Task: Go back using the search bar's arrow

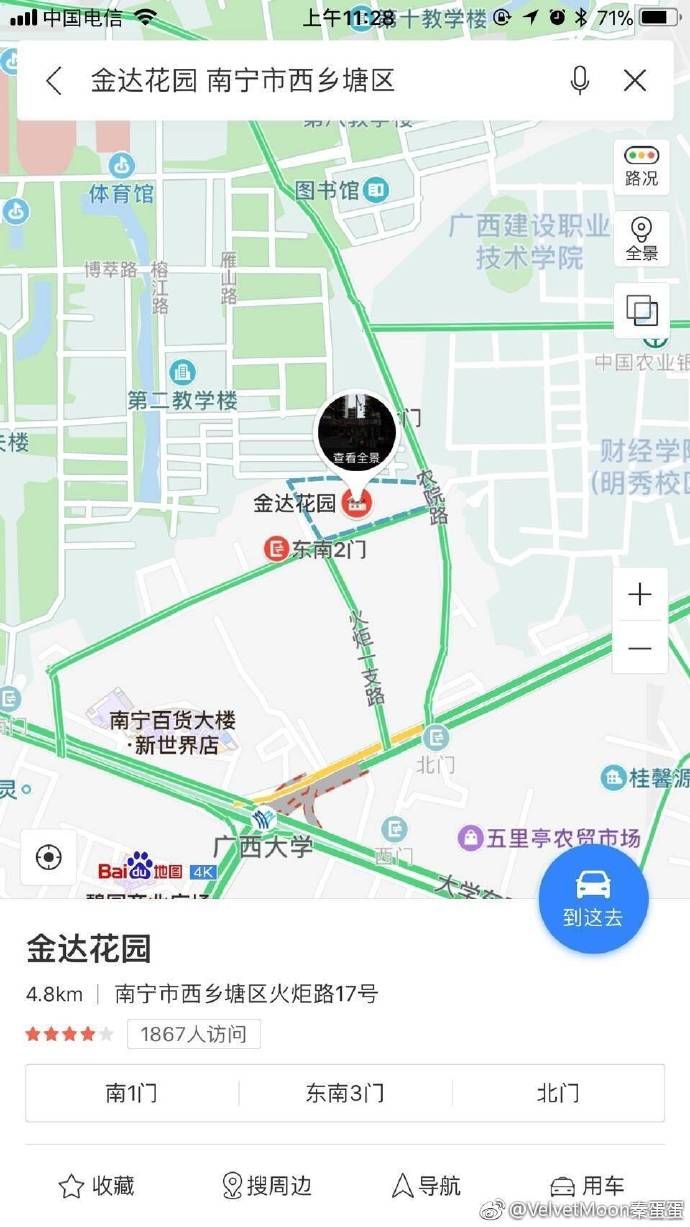Action: tap(54, 81)
